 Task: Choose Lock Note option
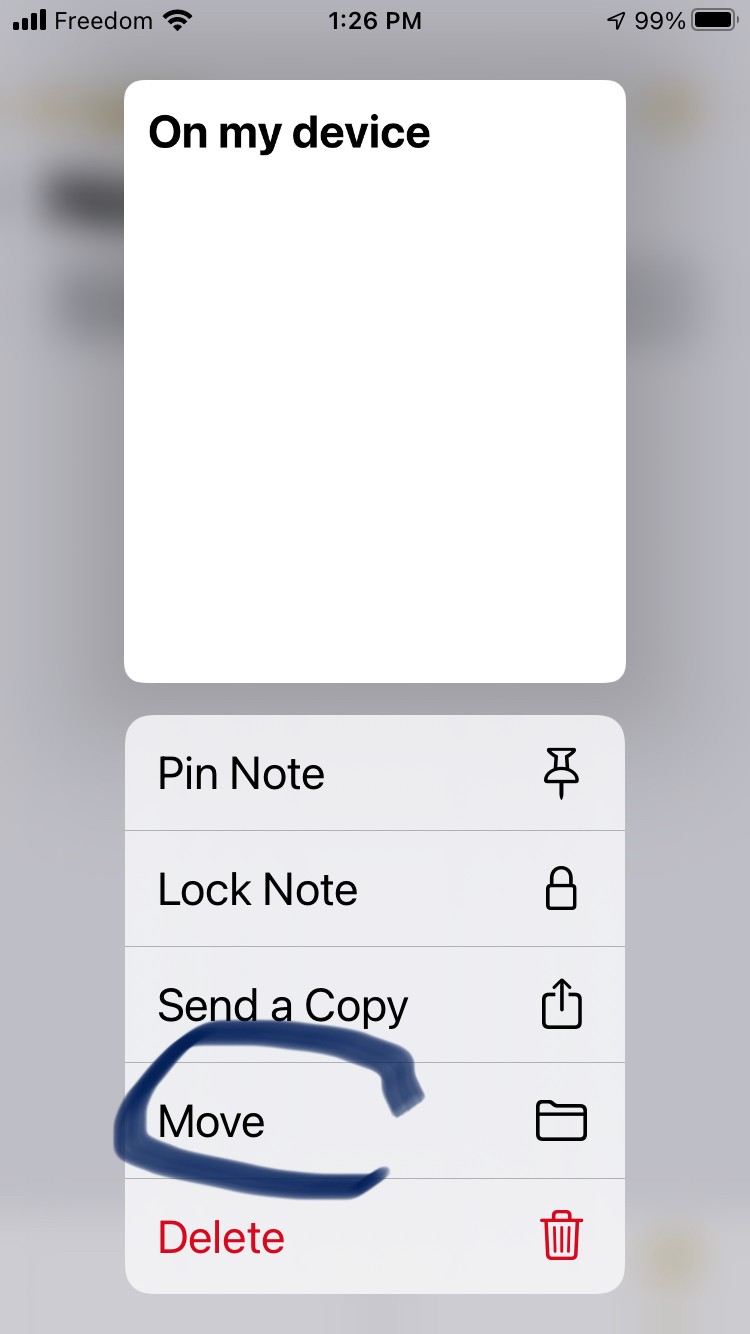pyautogui.click(x=374, y=889)
